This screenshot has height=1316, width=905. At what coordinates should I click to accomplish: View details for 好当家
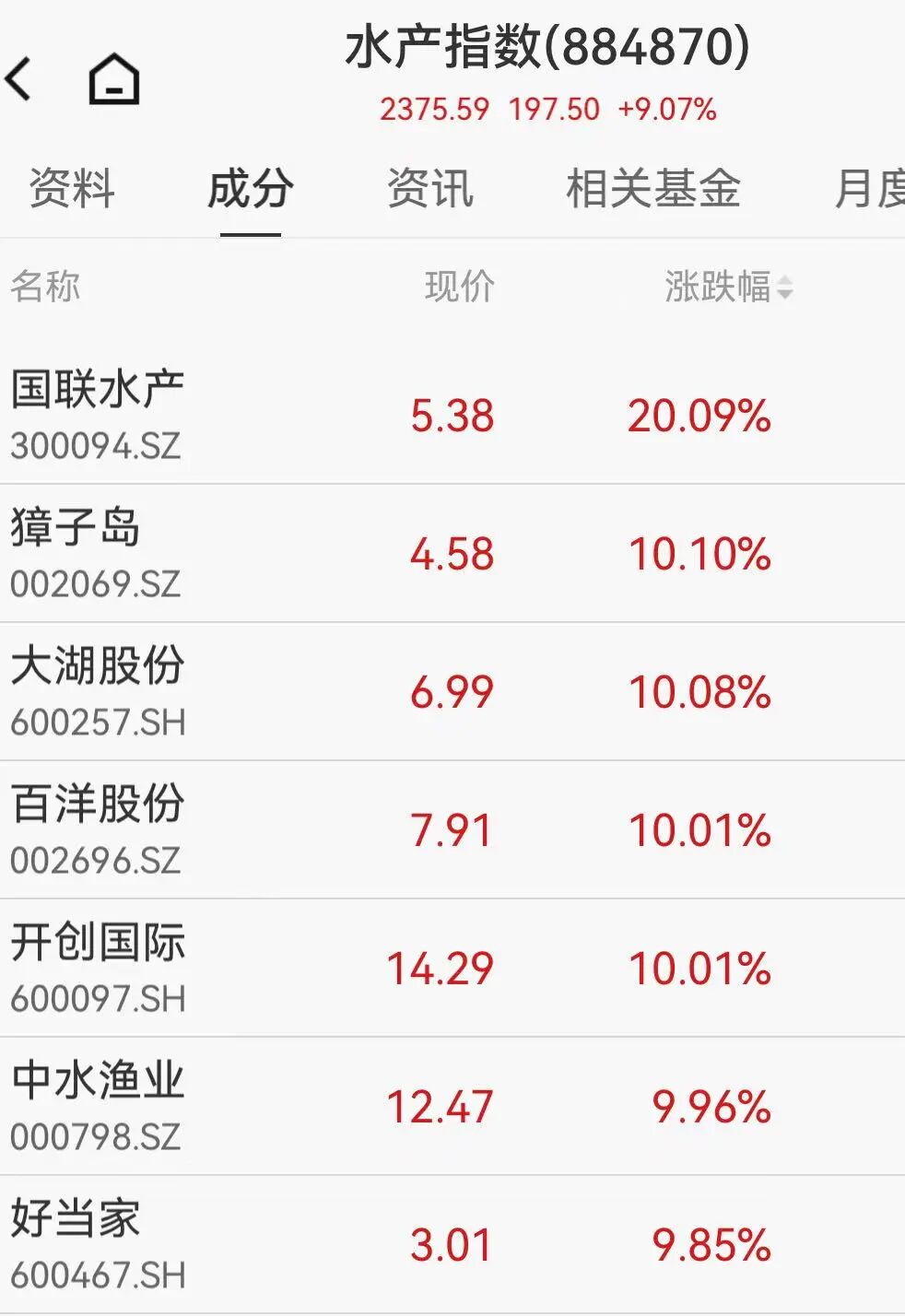(x=452, y=1244)
